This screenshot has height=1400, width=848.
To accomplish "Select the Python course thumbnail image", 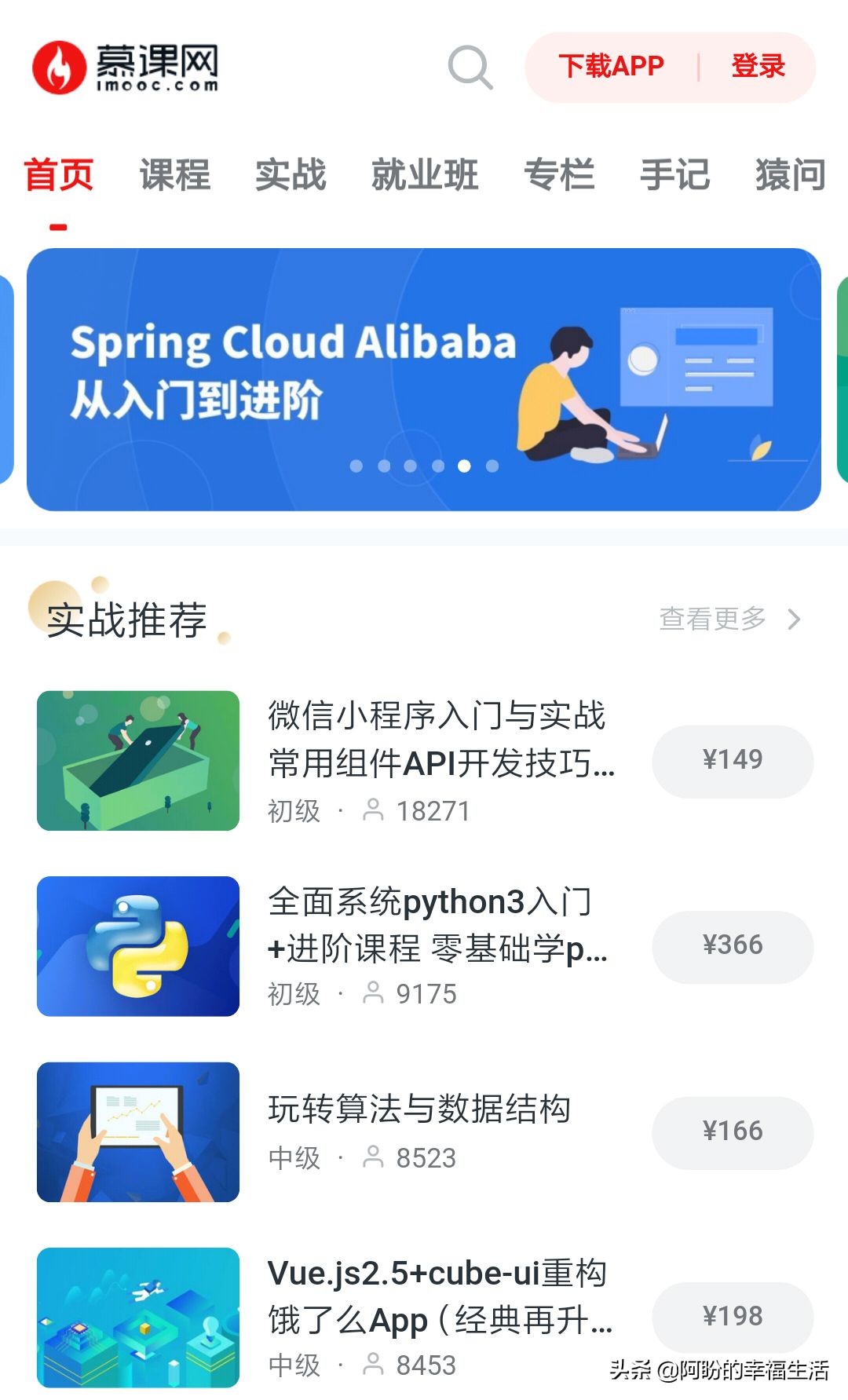I will tap(137, 947).
